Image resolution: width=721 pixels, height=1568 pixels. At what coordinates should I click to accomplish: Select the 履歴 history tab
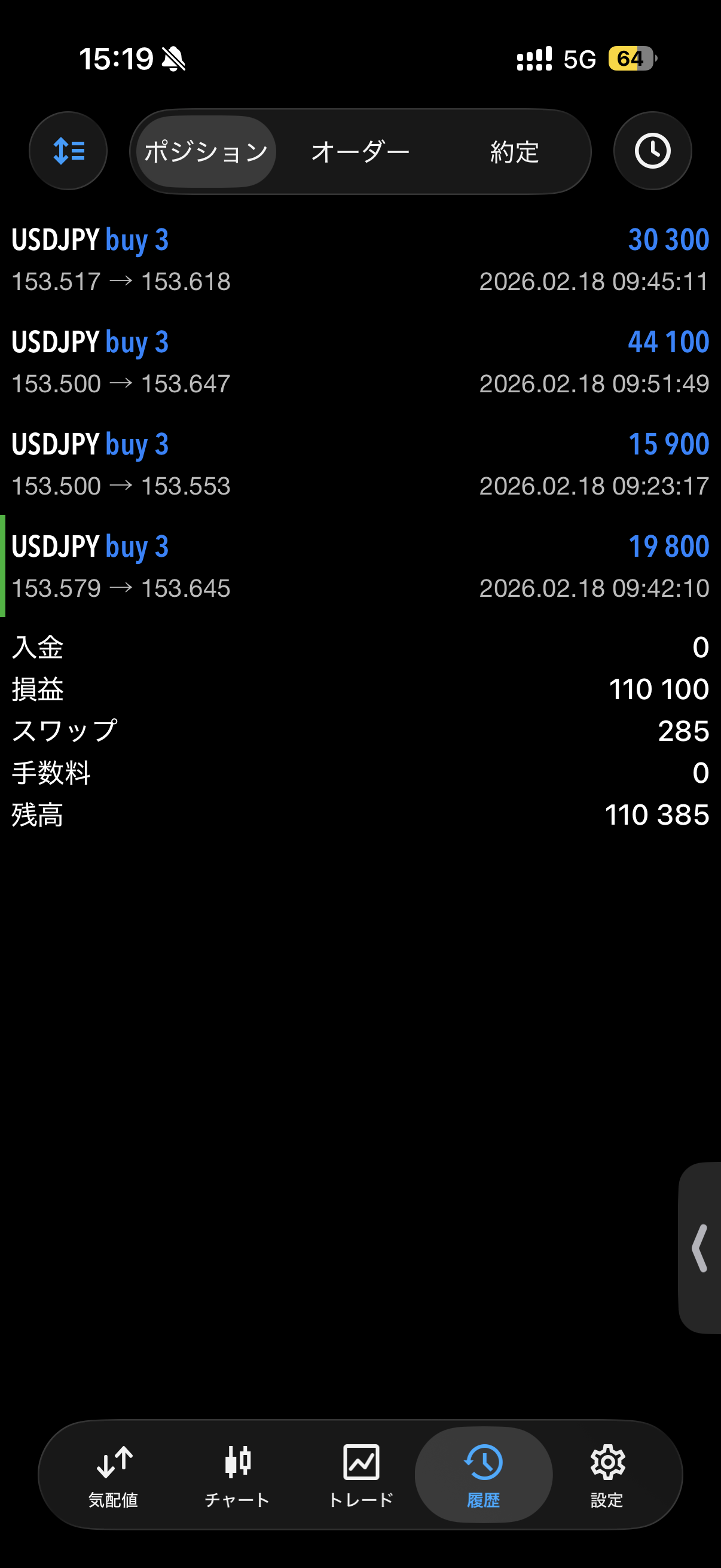pos(484,1475)
